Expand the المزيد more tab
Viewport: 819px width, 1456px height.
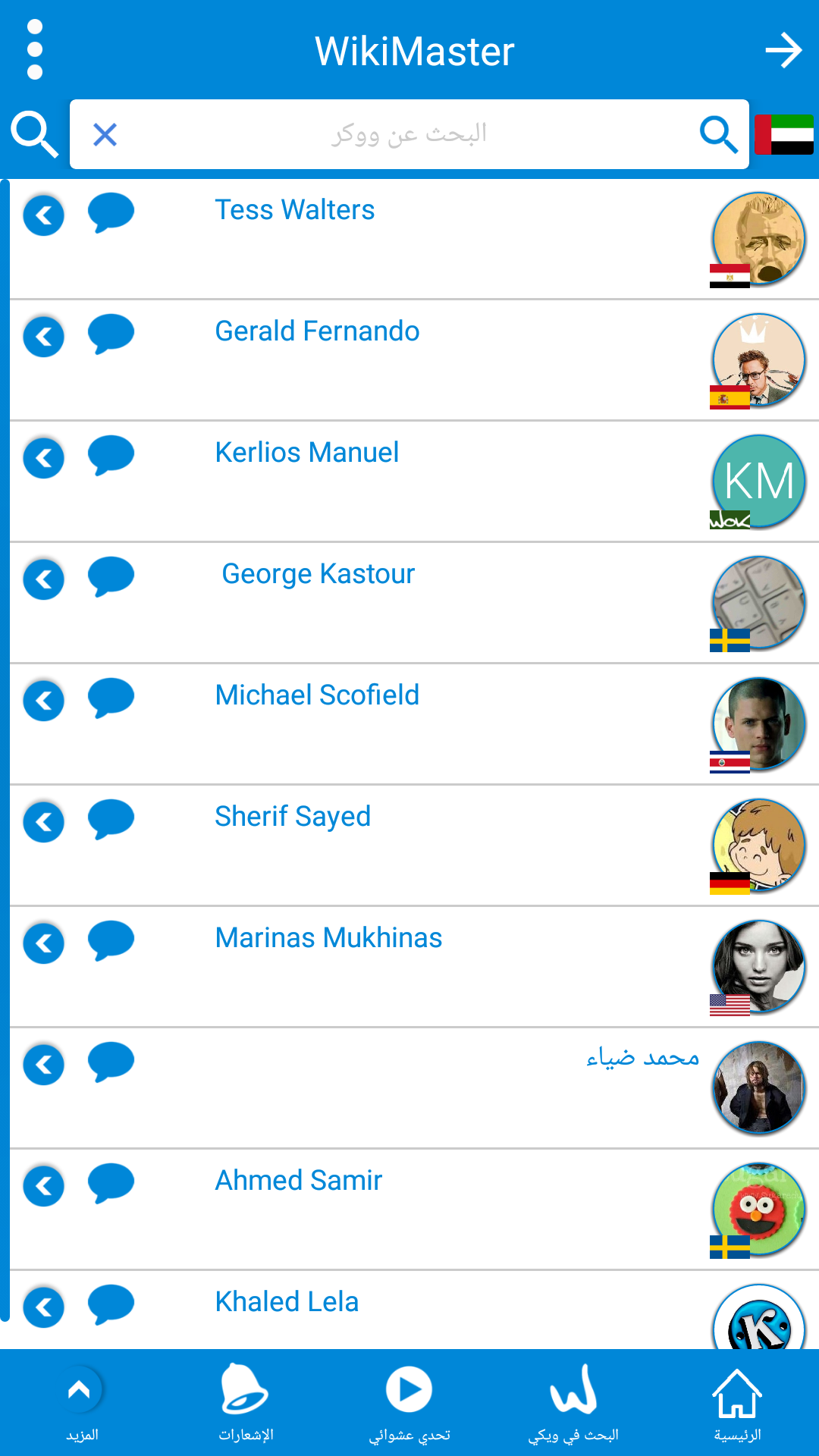[x=82, y=1404]
